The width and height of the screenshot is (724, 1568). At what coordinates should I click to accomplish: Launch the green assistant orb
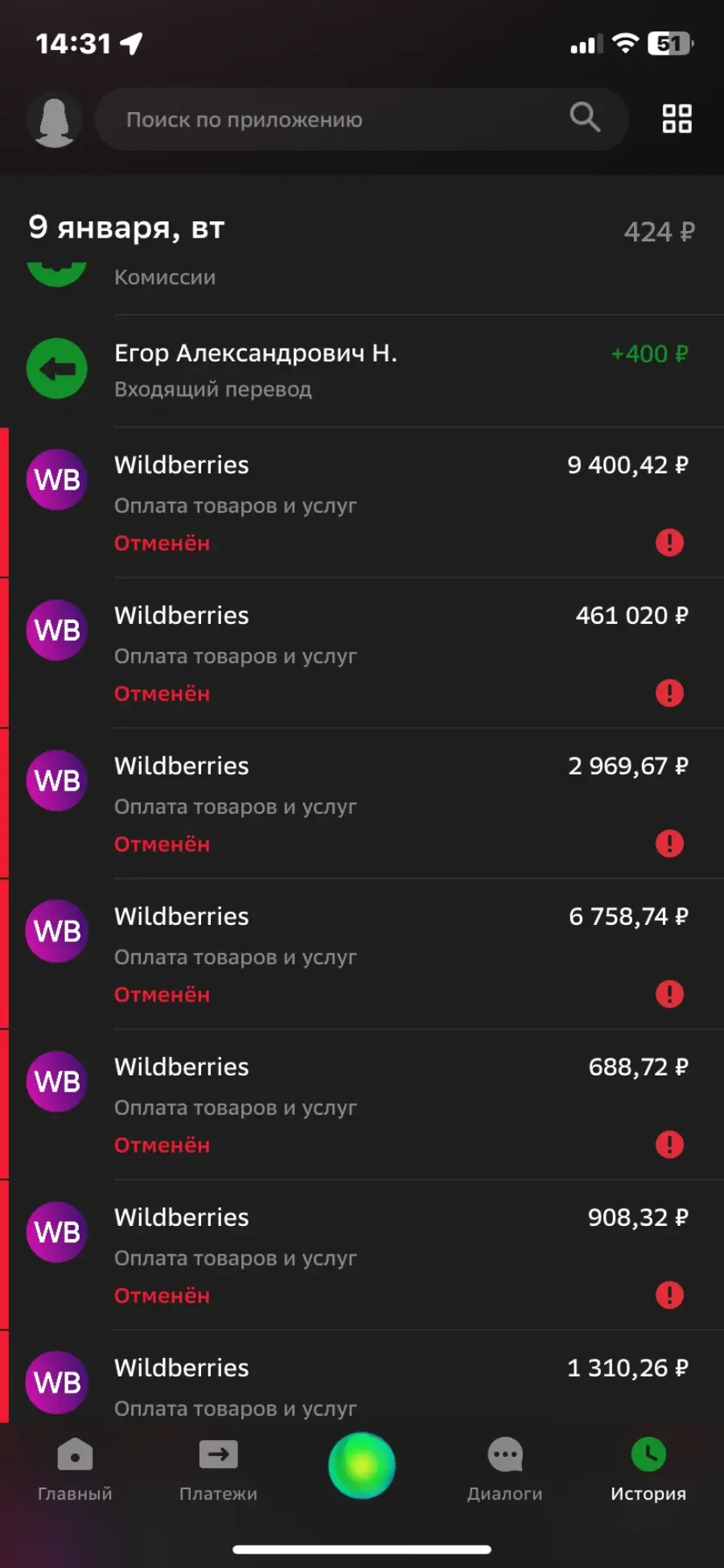tap(362, 1466)
